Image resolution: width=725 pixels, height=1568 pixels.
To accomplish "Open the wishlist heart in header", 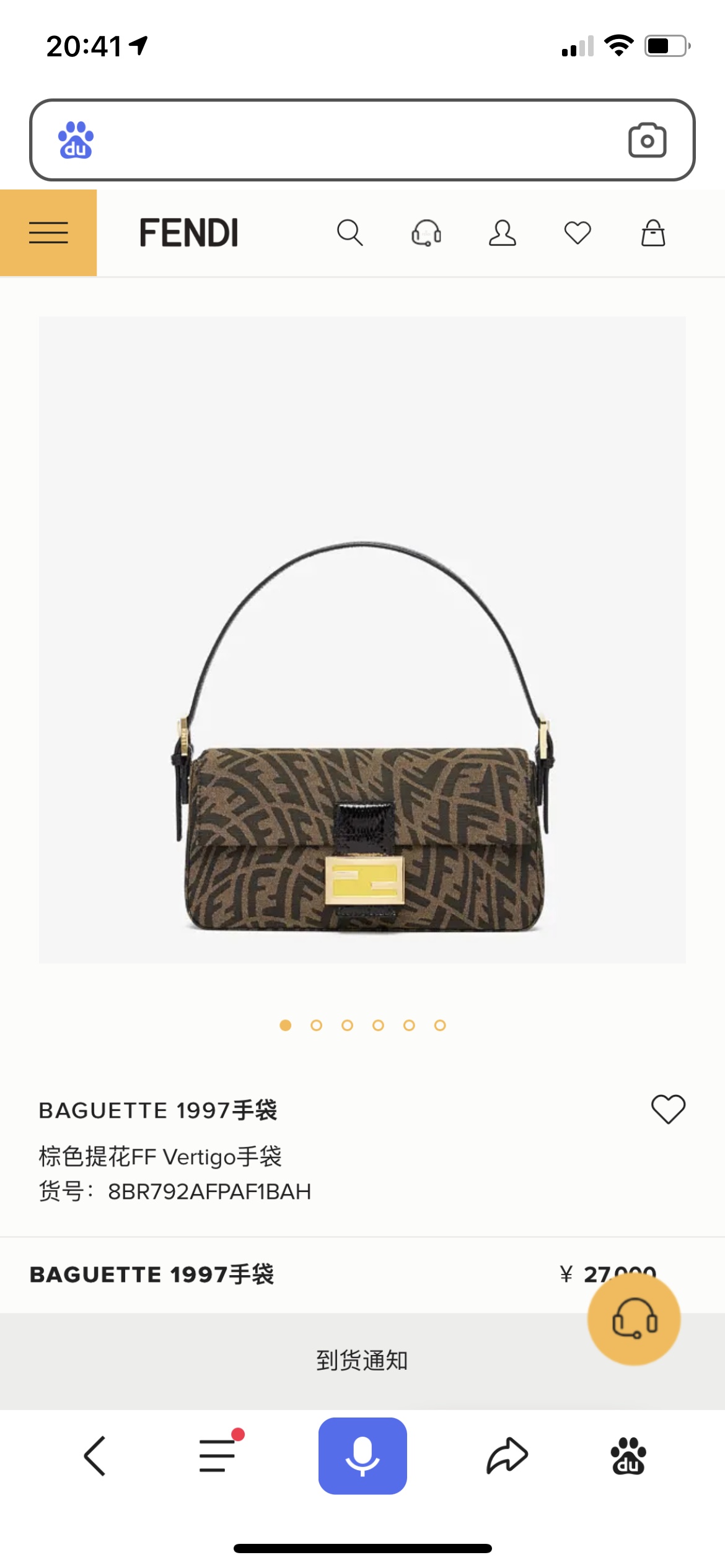I will (578, 233).
